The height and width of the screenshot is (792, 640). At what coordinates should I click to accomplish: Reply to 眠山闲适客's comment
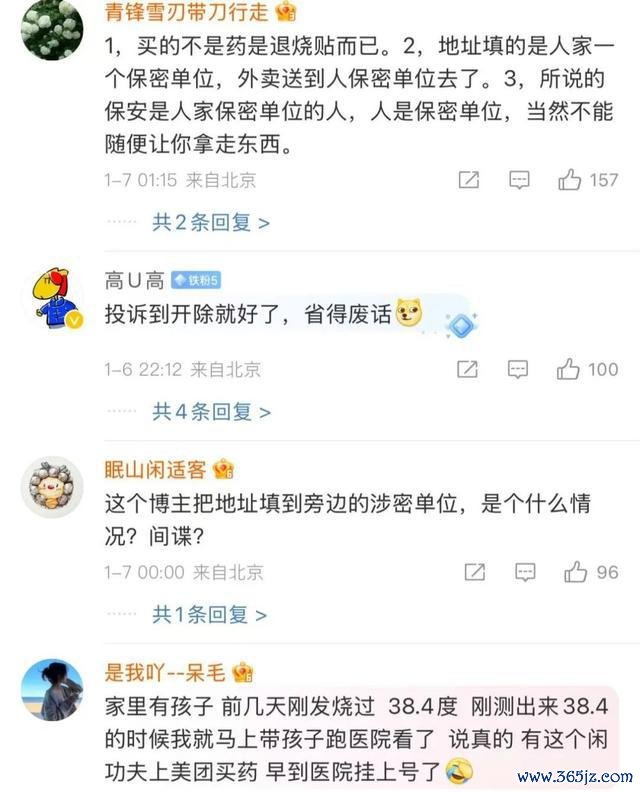(525, 572)
